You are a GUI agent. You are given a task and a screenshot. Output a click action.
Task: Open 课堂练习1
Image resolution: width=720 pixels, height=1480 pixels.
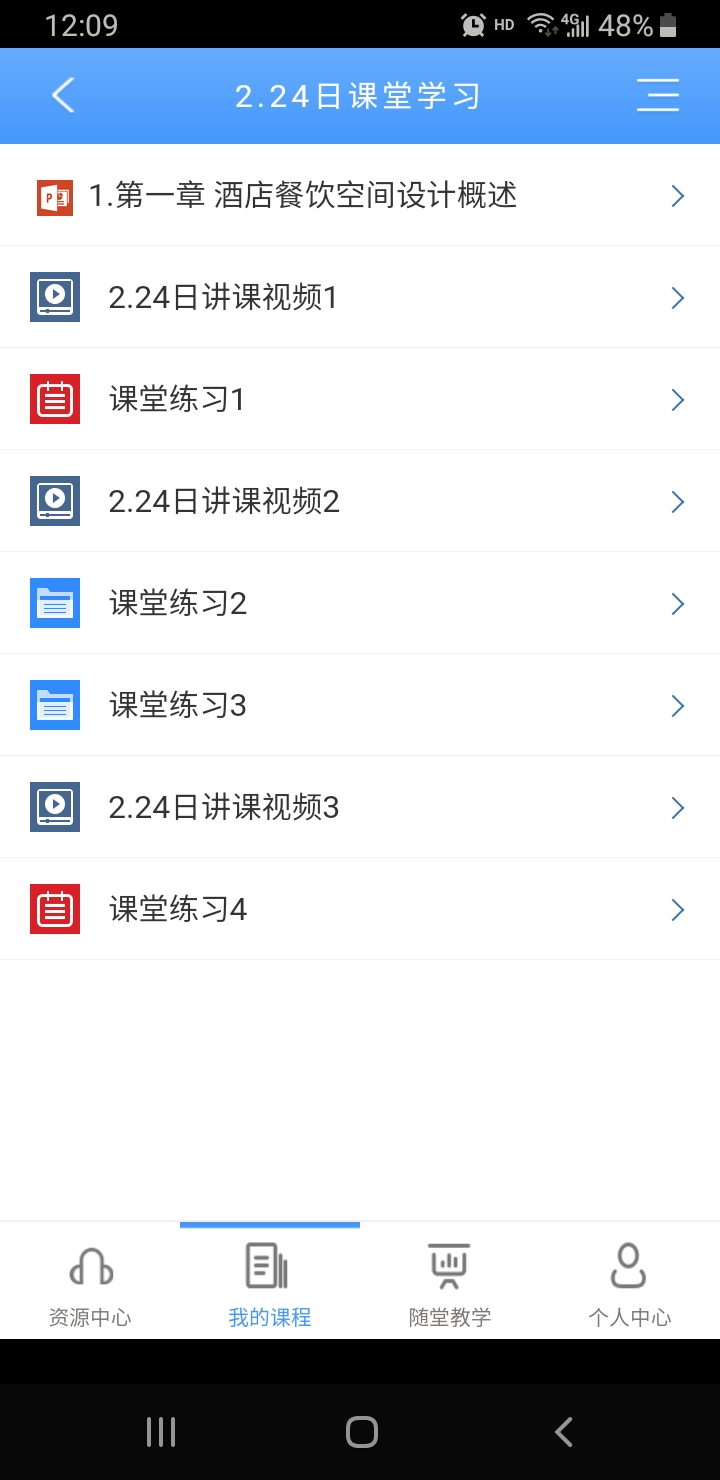360,399
